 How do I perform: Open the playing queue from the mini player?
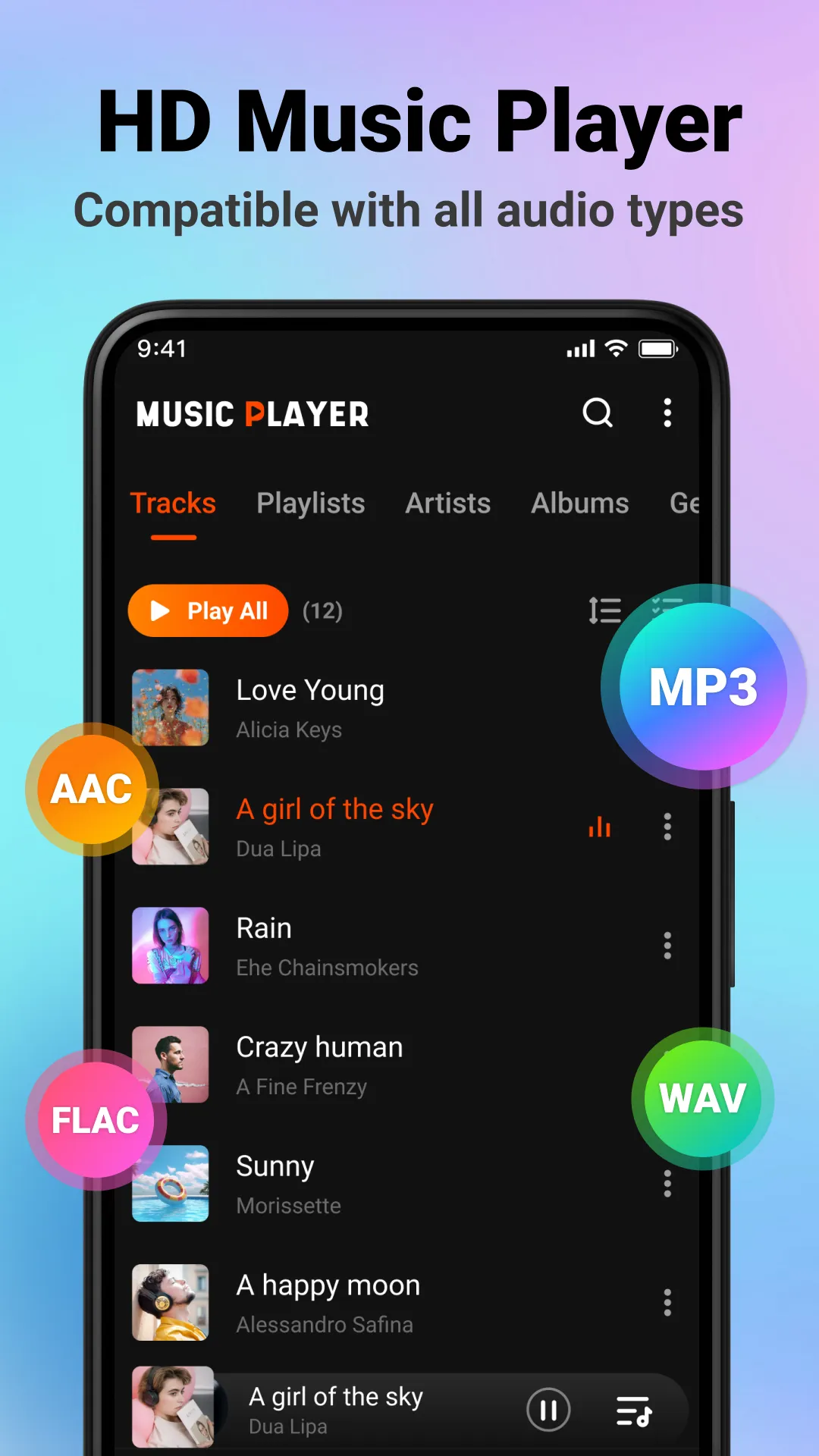coord(634,1408)
